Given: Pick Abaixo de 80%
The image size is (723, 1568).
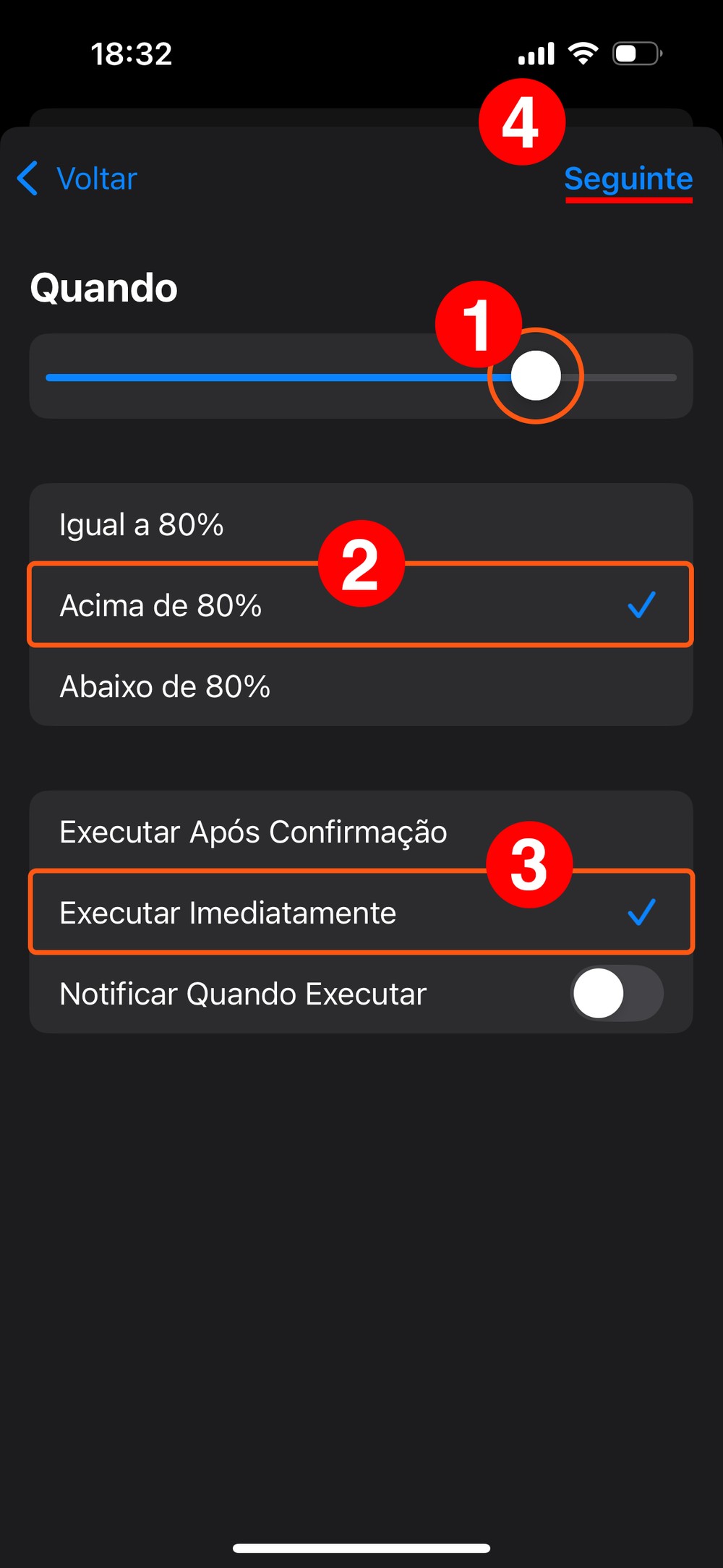Looking at the screenshot, I should pos(360,686).
